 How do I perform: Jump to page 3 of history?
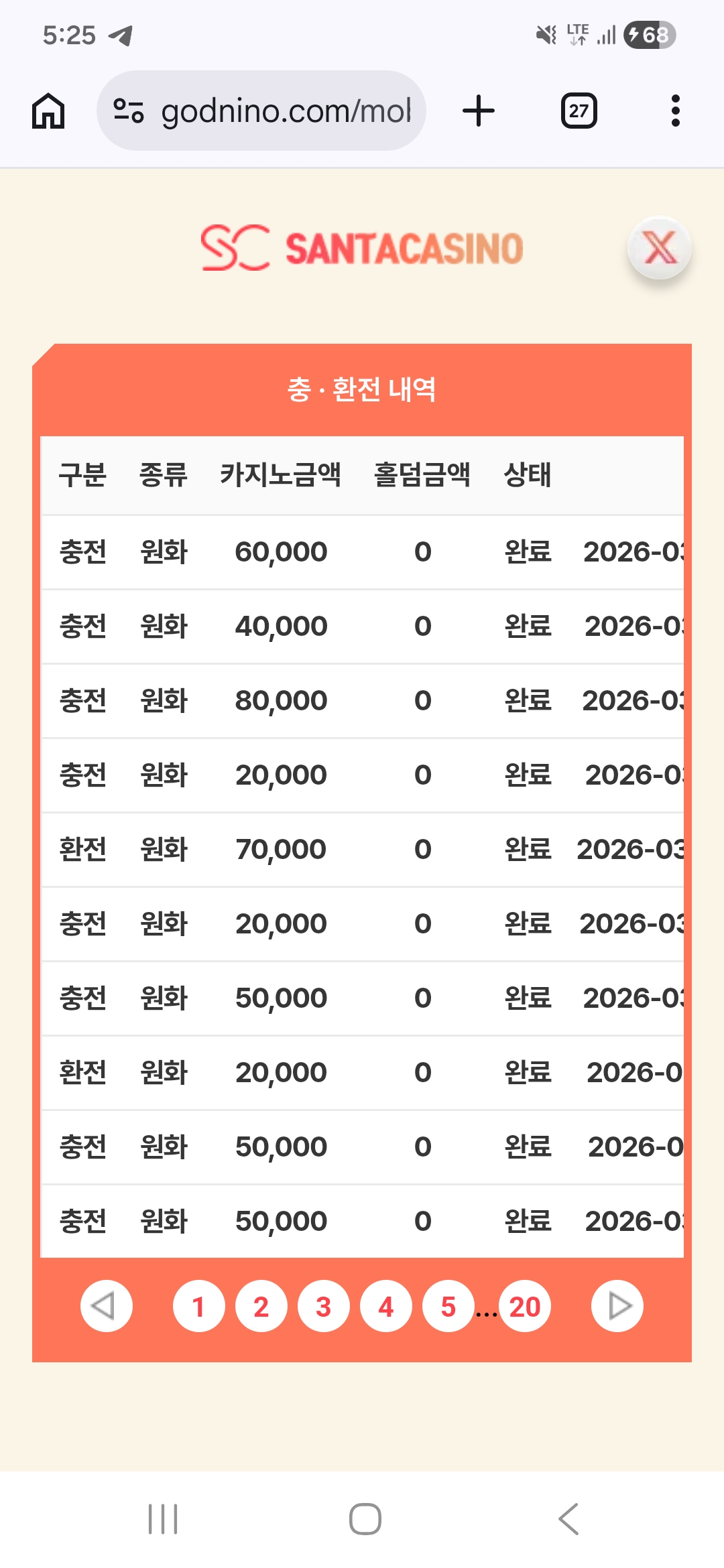click(323, 1306)
